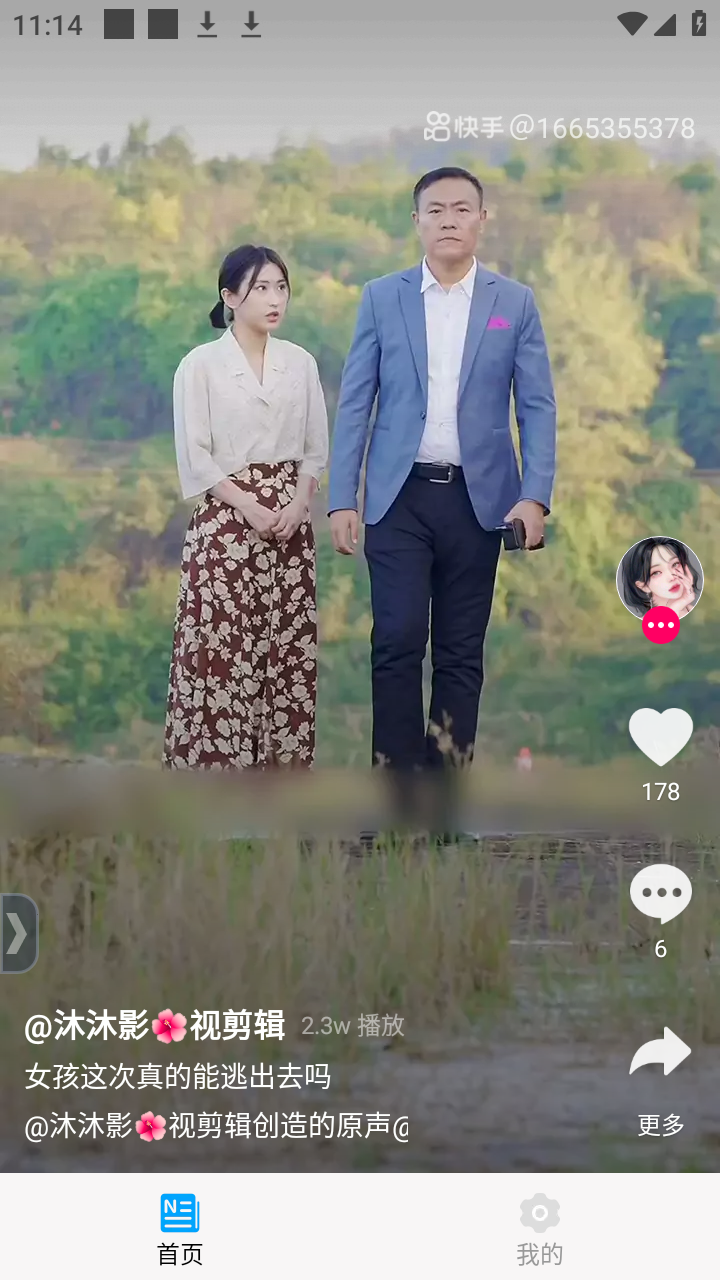
Task: Open the comments bubble showing 6
Action: pos(660,894)
